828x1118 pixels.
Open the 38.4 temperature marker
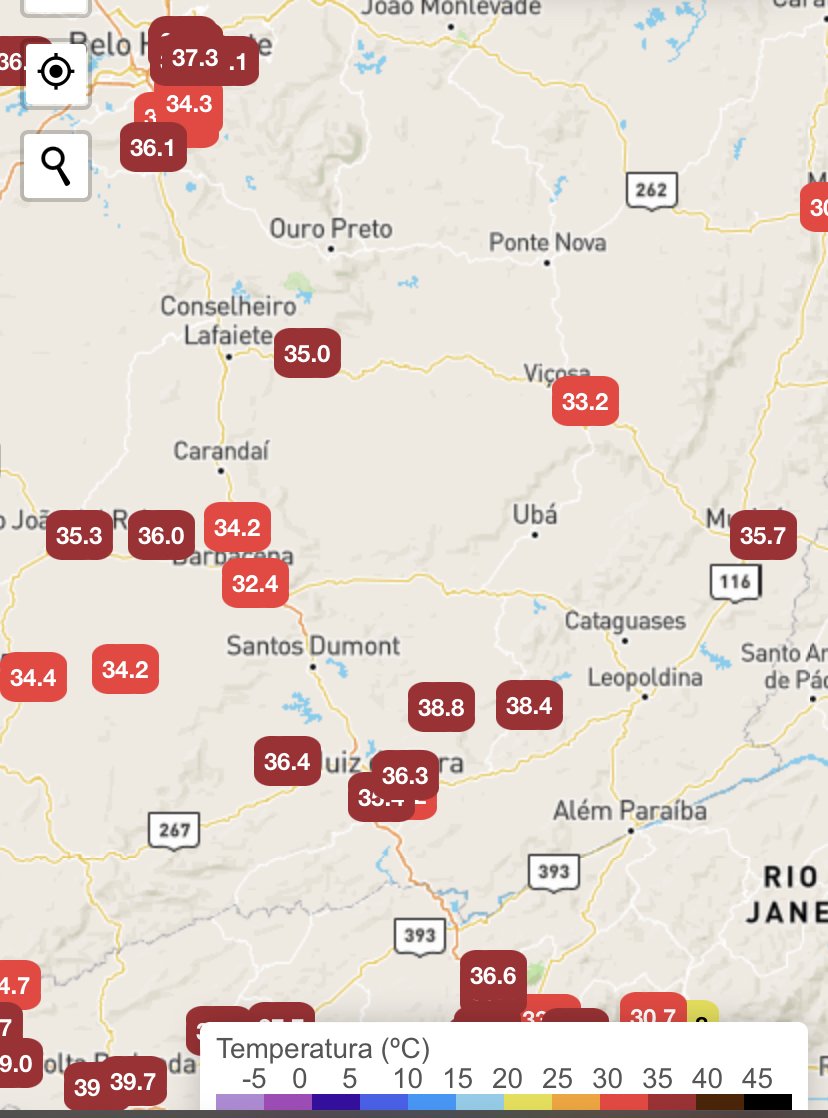click(x=529, y=706)
